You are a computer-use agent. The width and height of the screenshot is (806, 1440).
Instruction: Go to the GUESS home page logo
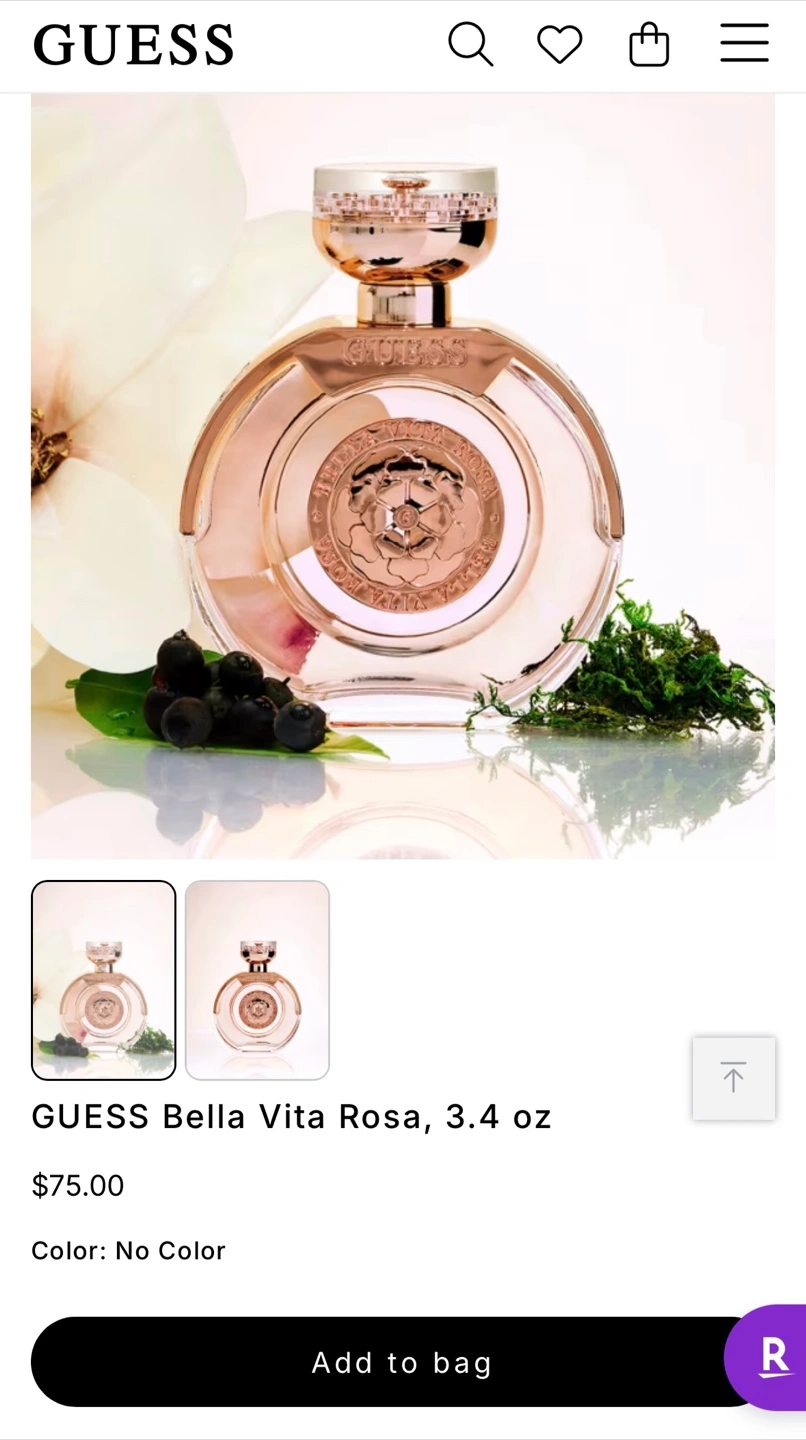point(134,45)
